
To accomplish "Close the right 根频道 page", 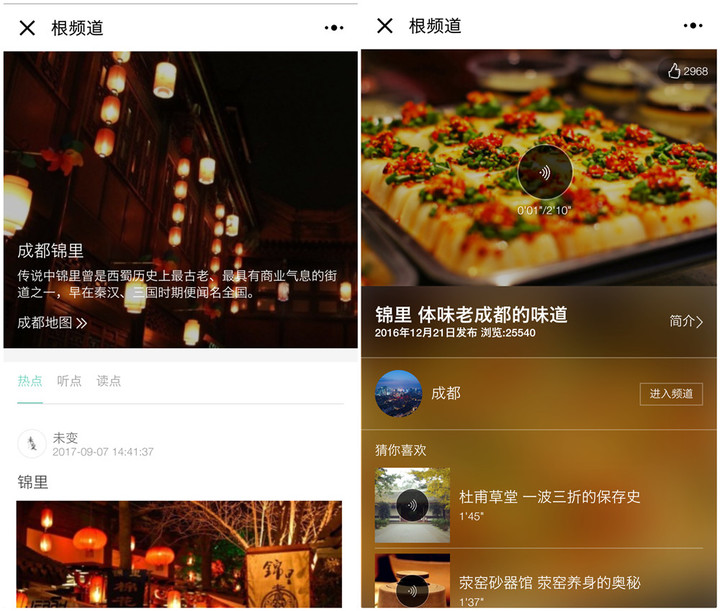I will 385,27.
